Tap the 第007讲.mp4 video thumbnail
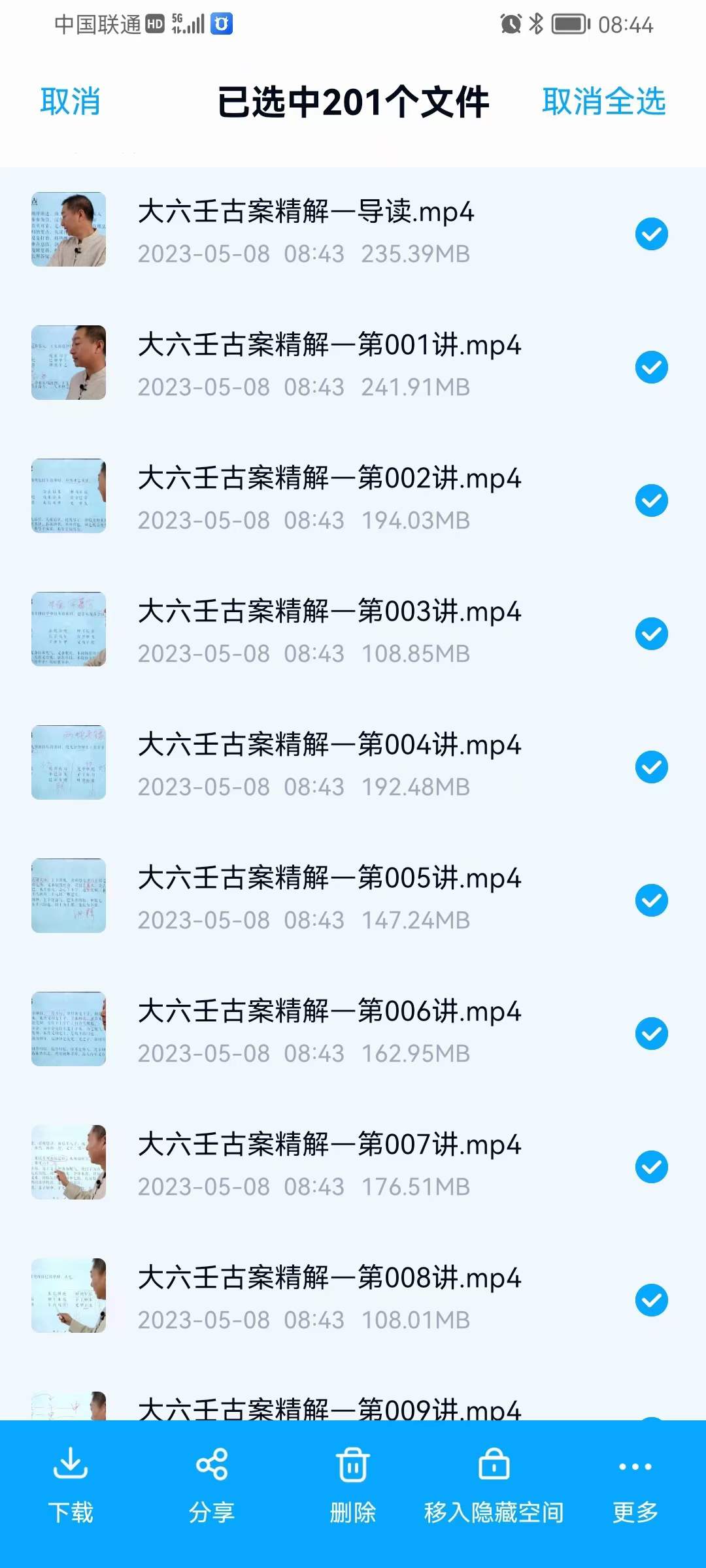706x1568 pixels. point(69,1162)
